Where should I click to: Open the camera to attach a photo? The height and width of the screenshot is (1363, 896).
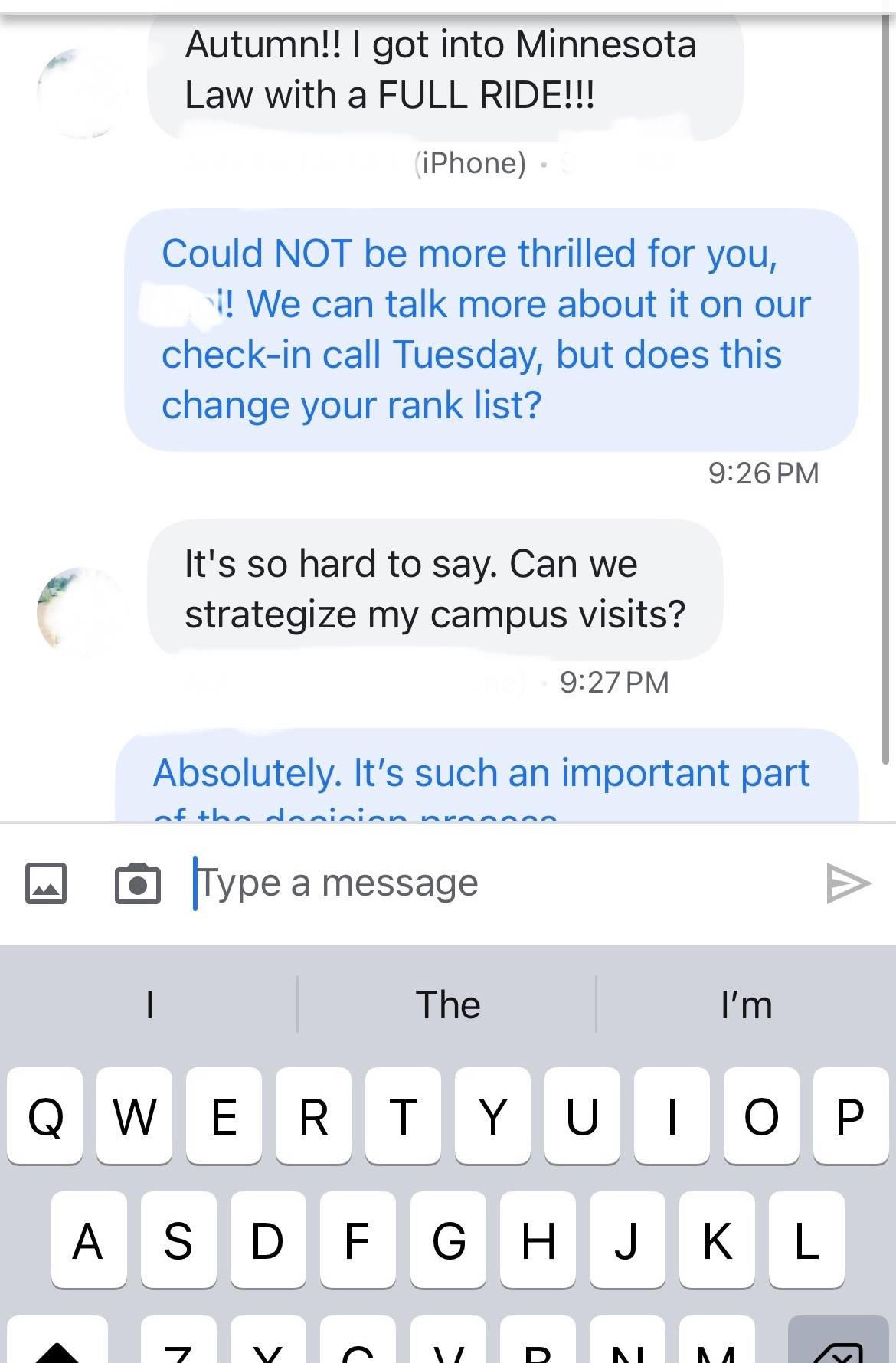click(x=138, y=883)
